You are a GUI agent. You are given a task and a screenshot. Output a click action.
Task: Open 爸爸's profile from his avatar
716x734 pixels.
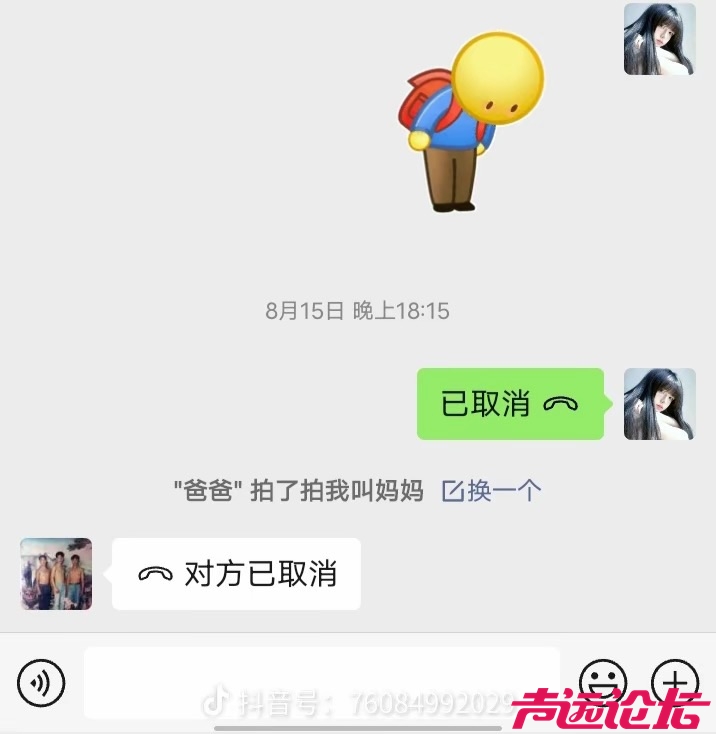(56, 574)
